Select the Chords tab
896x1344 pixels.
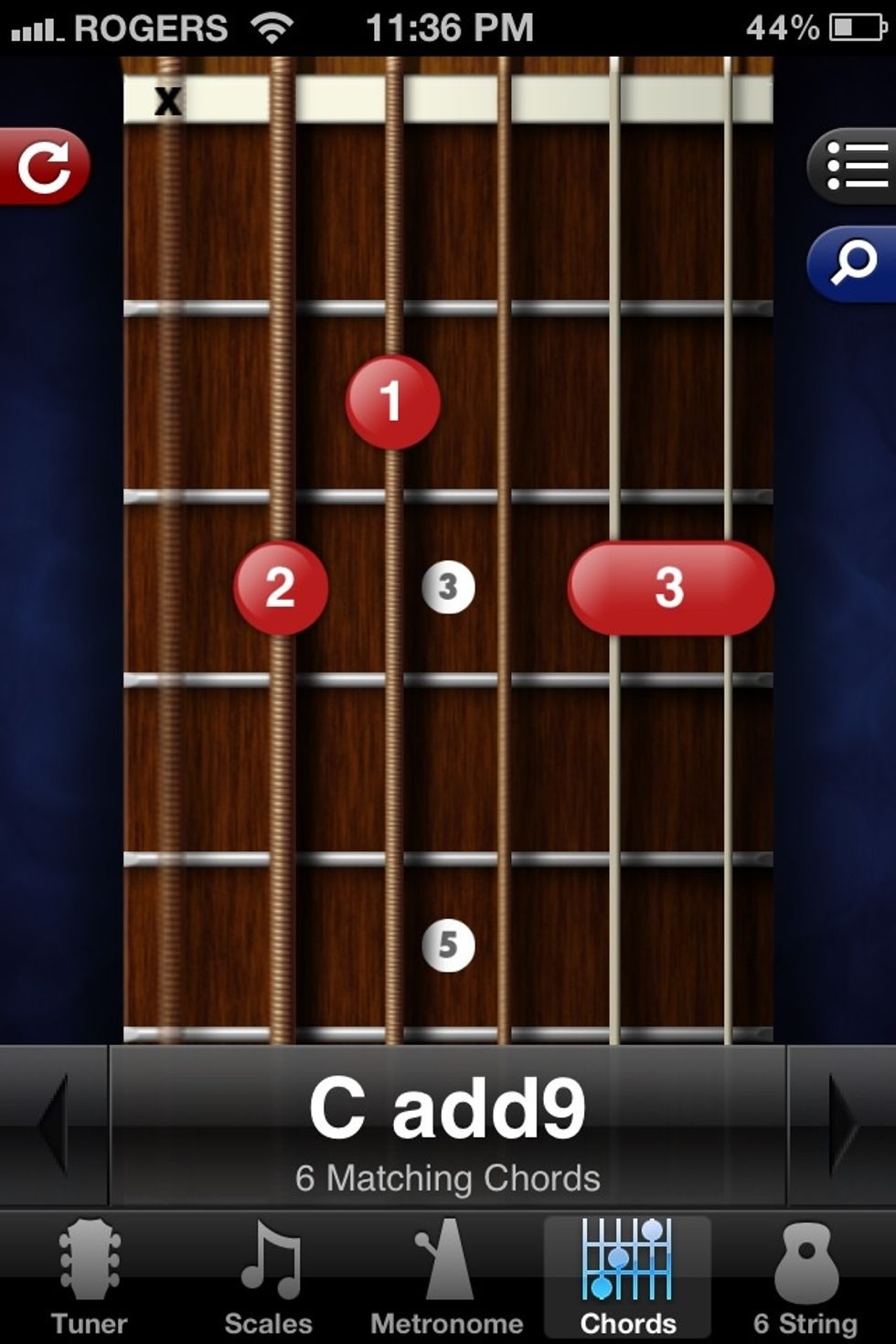(627, 1278)
